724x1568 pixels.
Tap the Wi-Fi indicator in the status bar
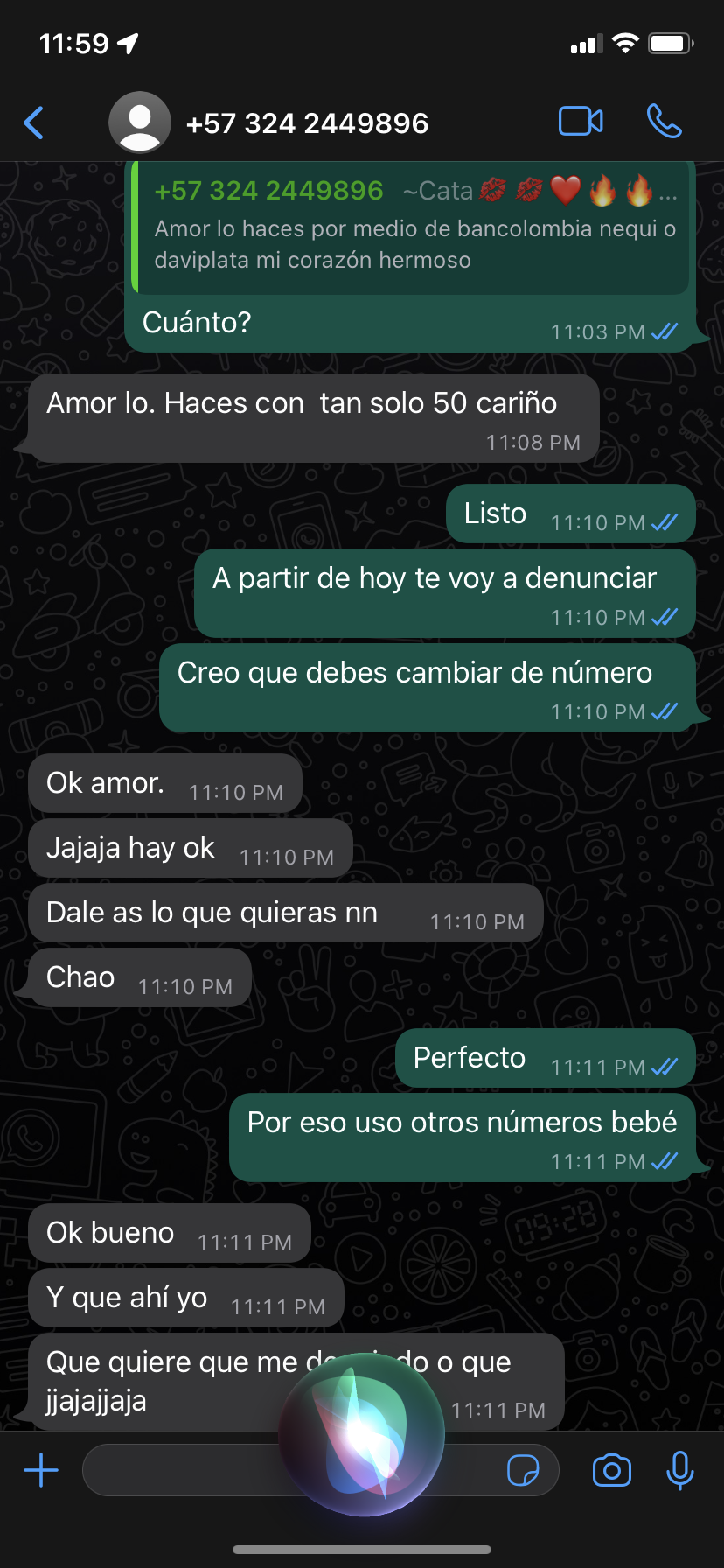click(624, 42)
